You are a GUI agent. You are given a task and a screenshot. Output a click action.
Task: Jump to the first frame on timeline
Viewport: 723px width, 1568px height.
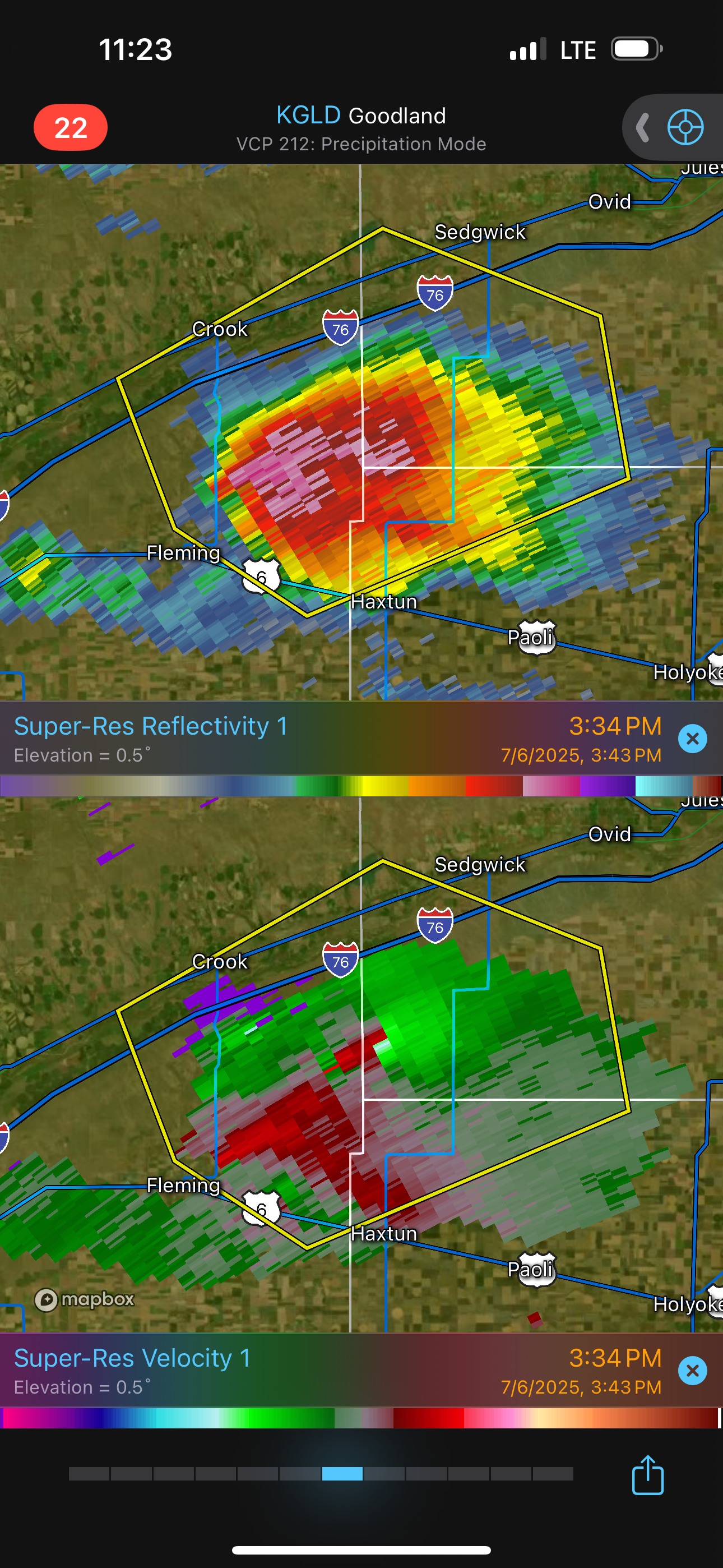coord(90,1474)
